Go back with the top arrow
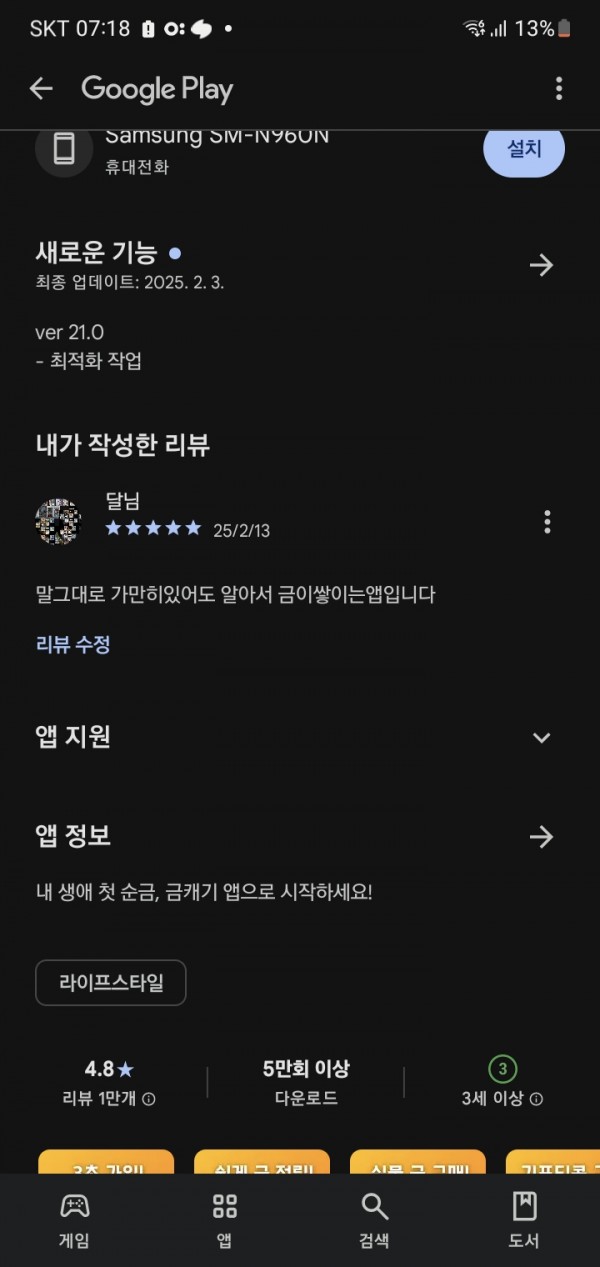The height and width of the screenshot is (1267, 600). pos(41,89)
